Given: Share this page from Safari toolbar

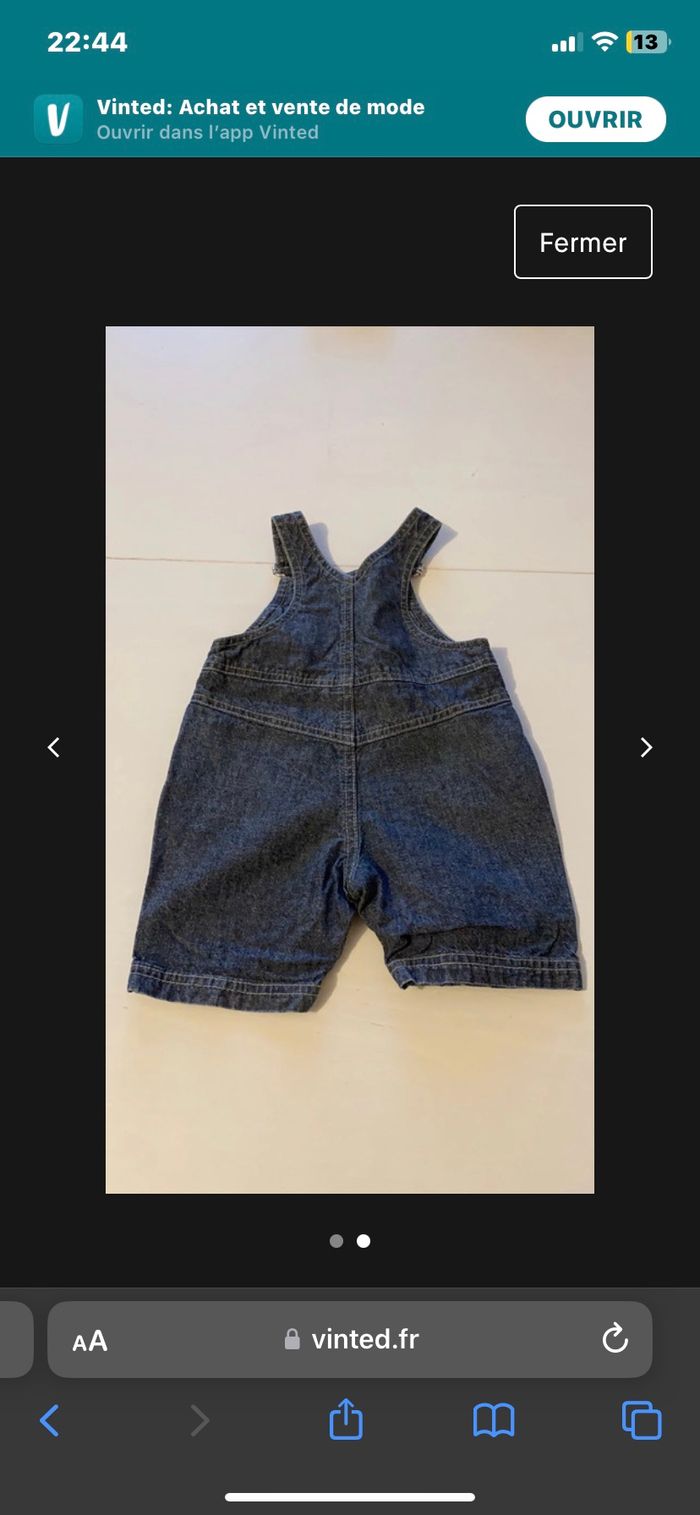Looking at the screenshot, I should click(x=346, y=1420).
